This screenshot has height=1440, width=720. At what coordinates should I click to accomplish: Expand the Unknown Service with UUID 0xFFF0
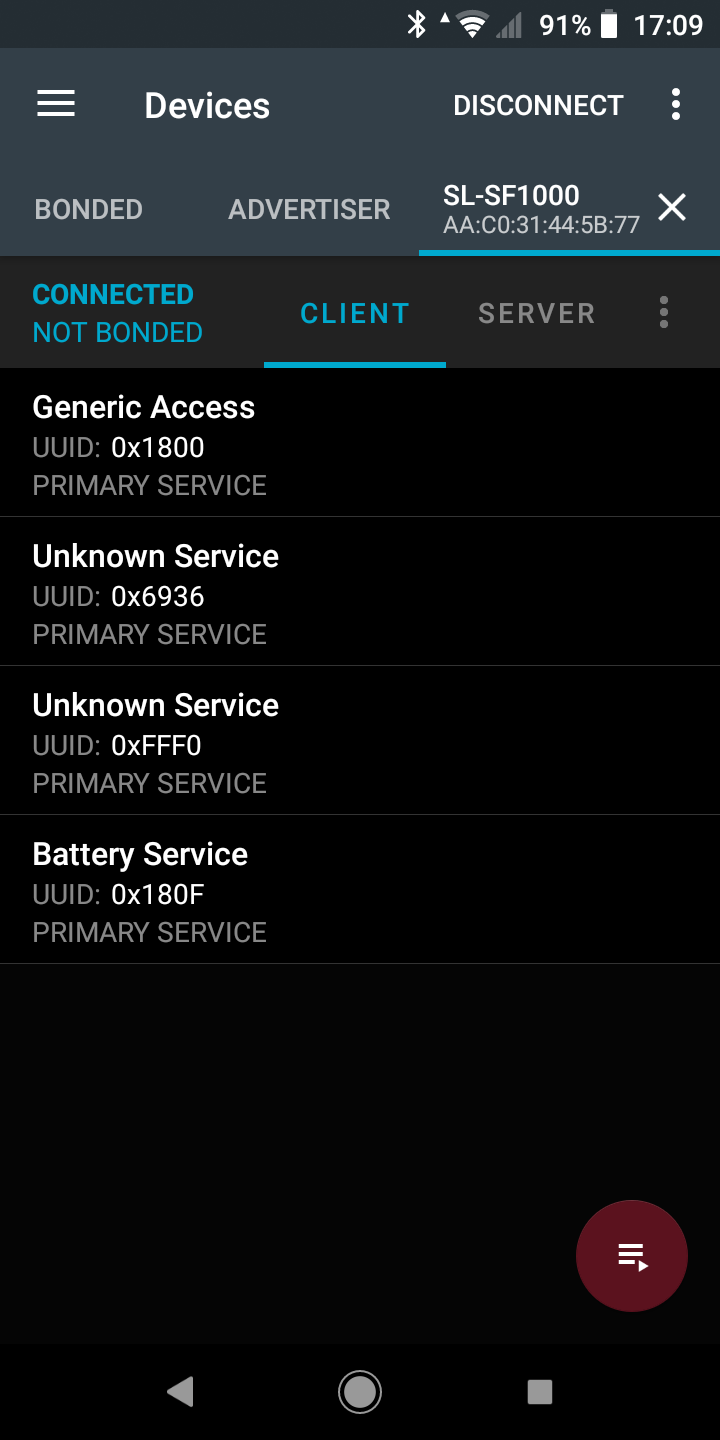tap(360, 741)
